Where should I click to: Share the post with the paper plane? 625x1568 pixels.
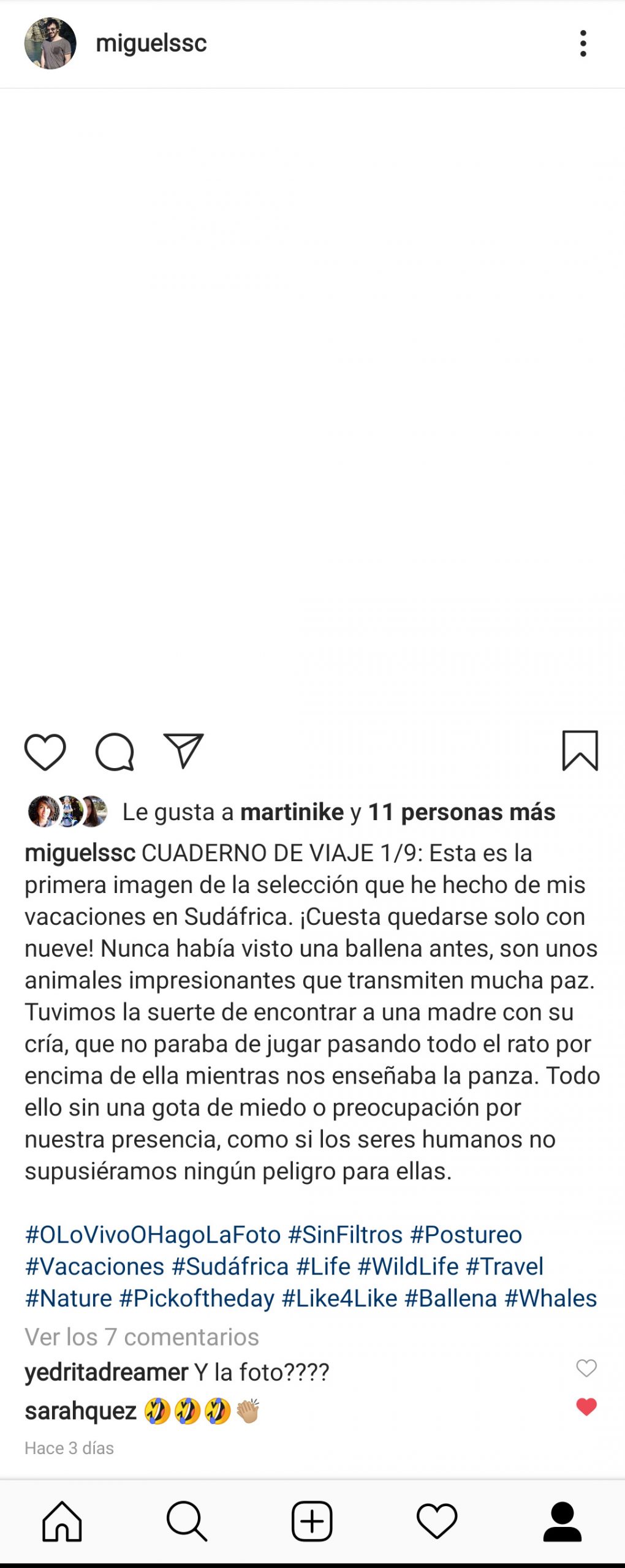(183, 750)
